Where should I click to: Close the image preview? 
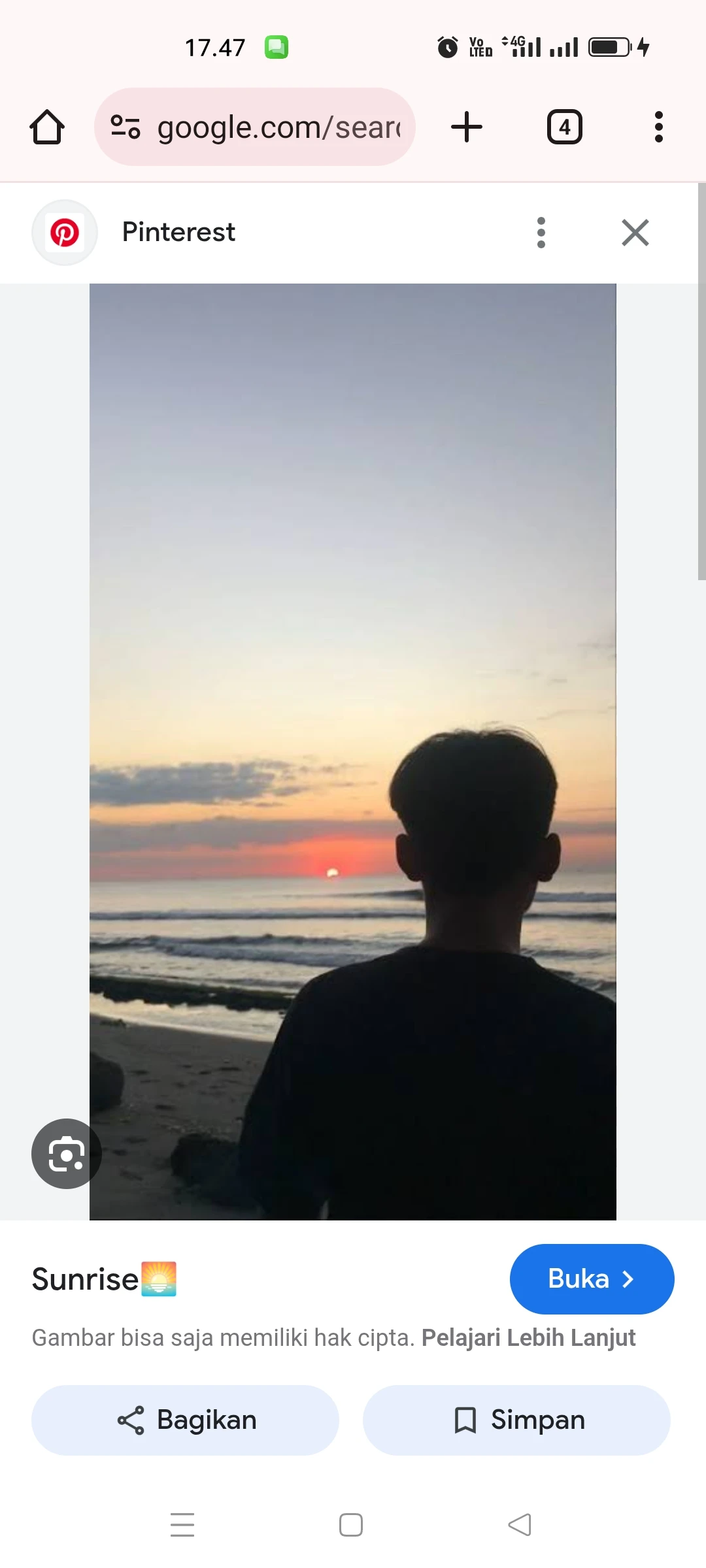tap(635, 233)
